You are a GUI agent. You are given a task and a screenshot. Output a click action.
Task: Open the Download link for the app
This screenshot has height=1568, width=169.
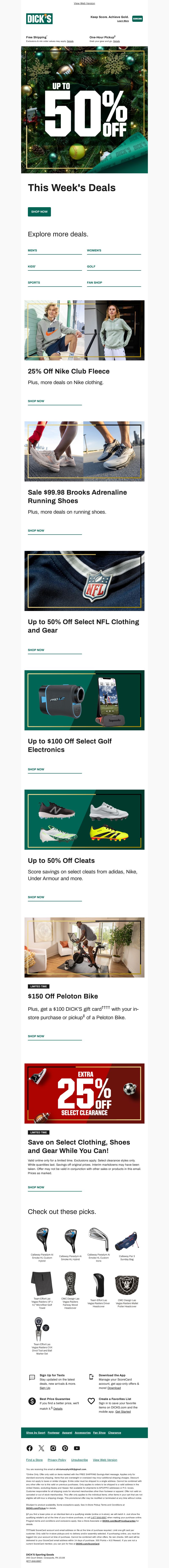(x=114, y=1388)
